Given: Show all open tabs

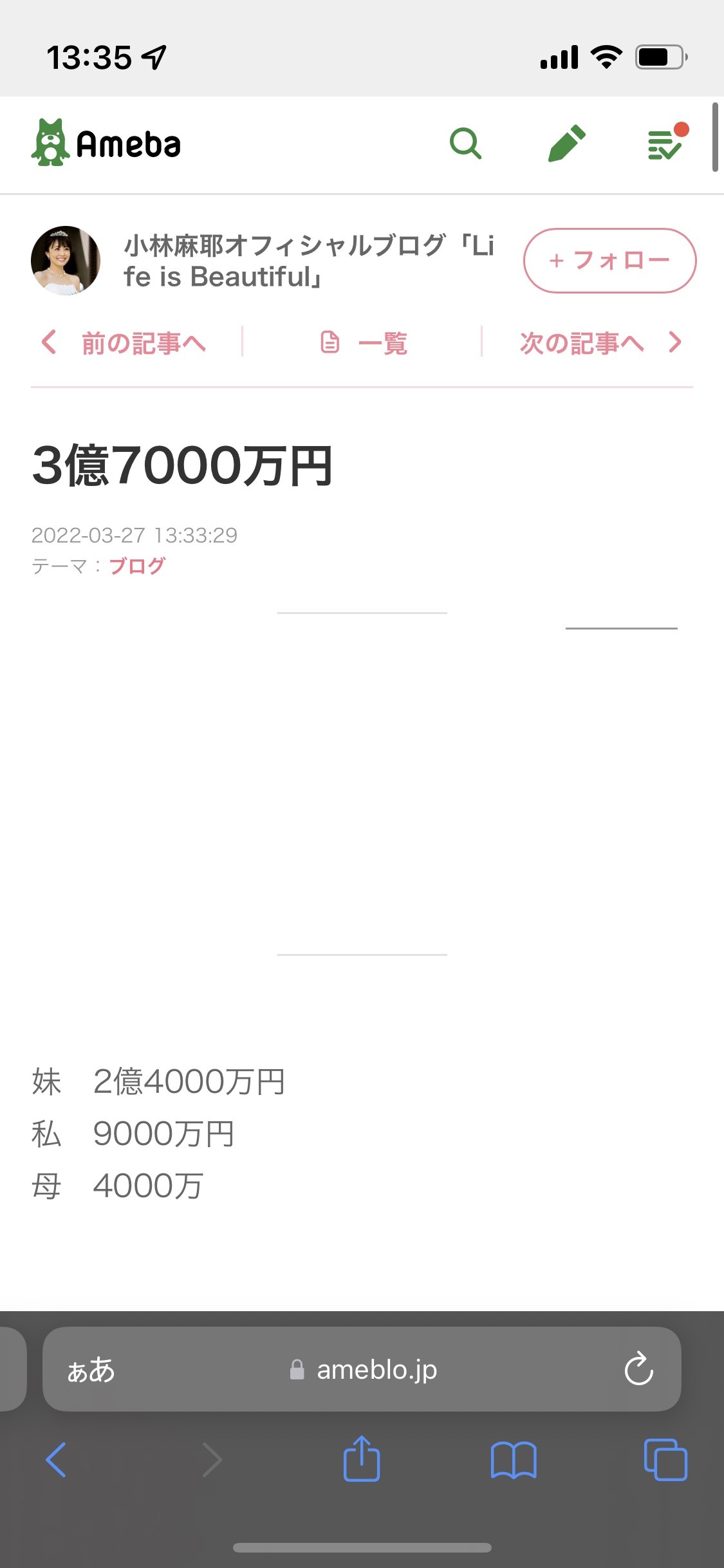Looking at the screenshot, I should coord(665,1459).
